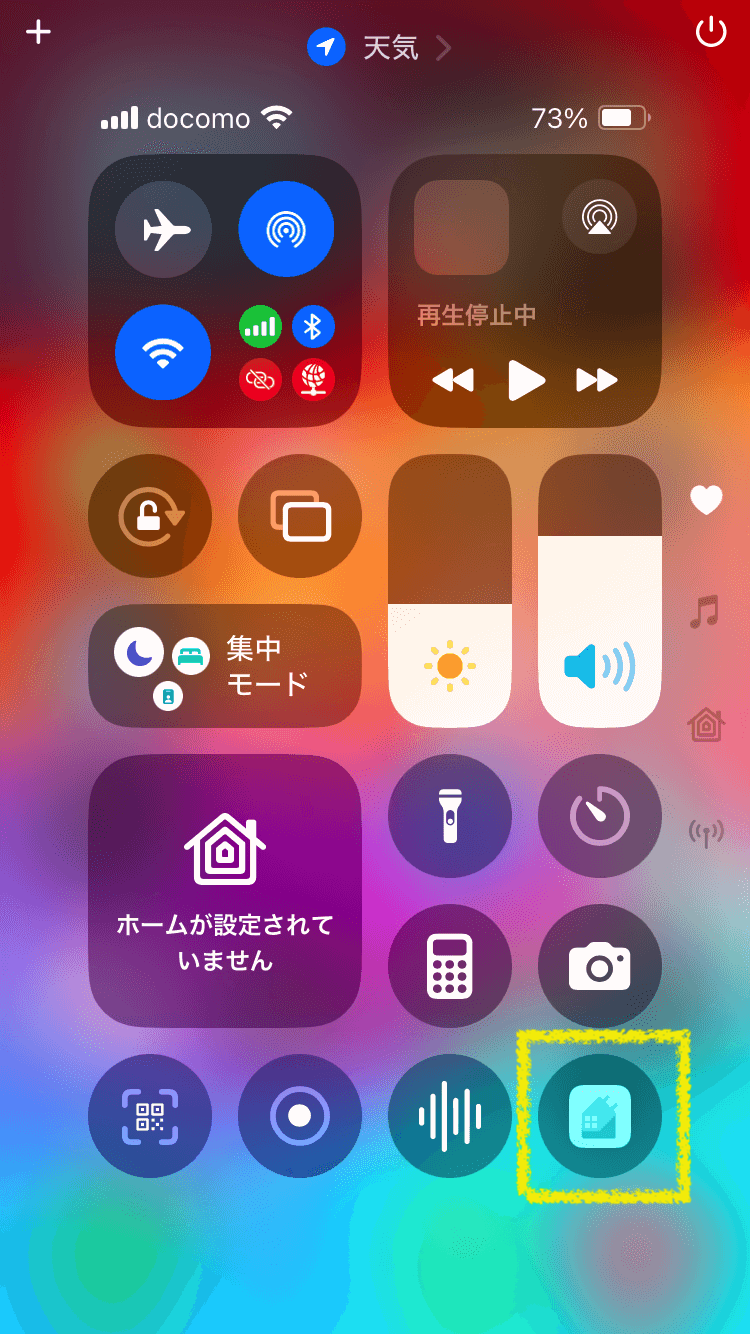Skip to the next track
Image resolution: width=750 pixels, height=1334 pixels.
(x=597, y=380)
